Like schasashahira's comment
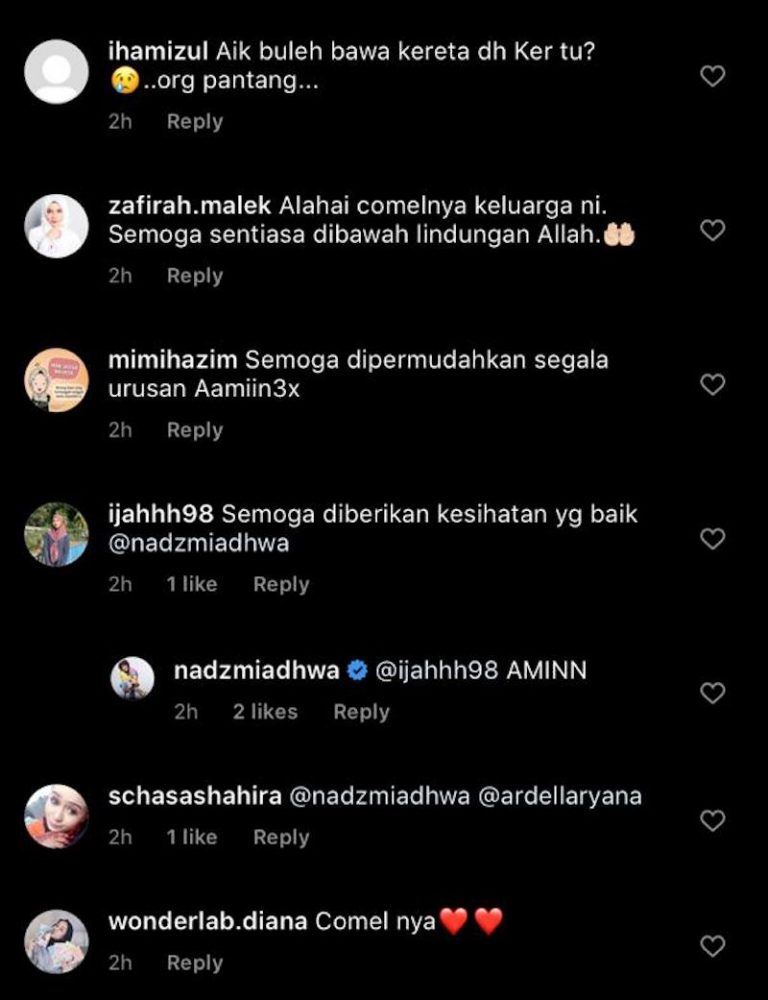This screenshot has height=1000, width=768. click(x=712, y=821)
